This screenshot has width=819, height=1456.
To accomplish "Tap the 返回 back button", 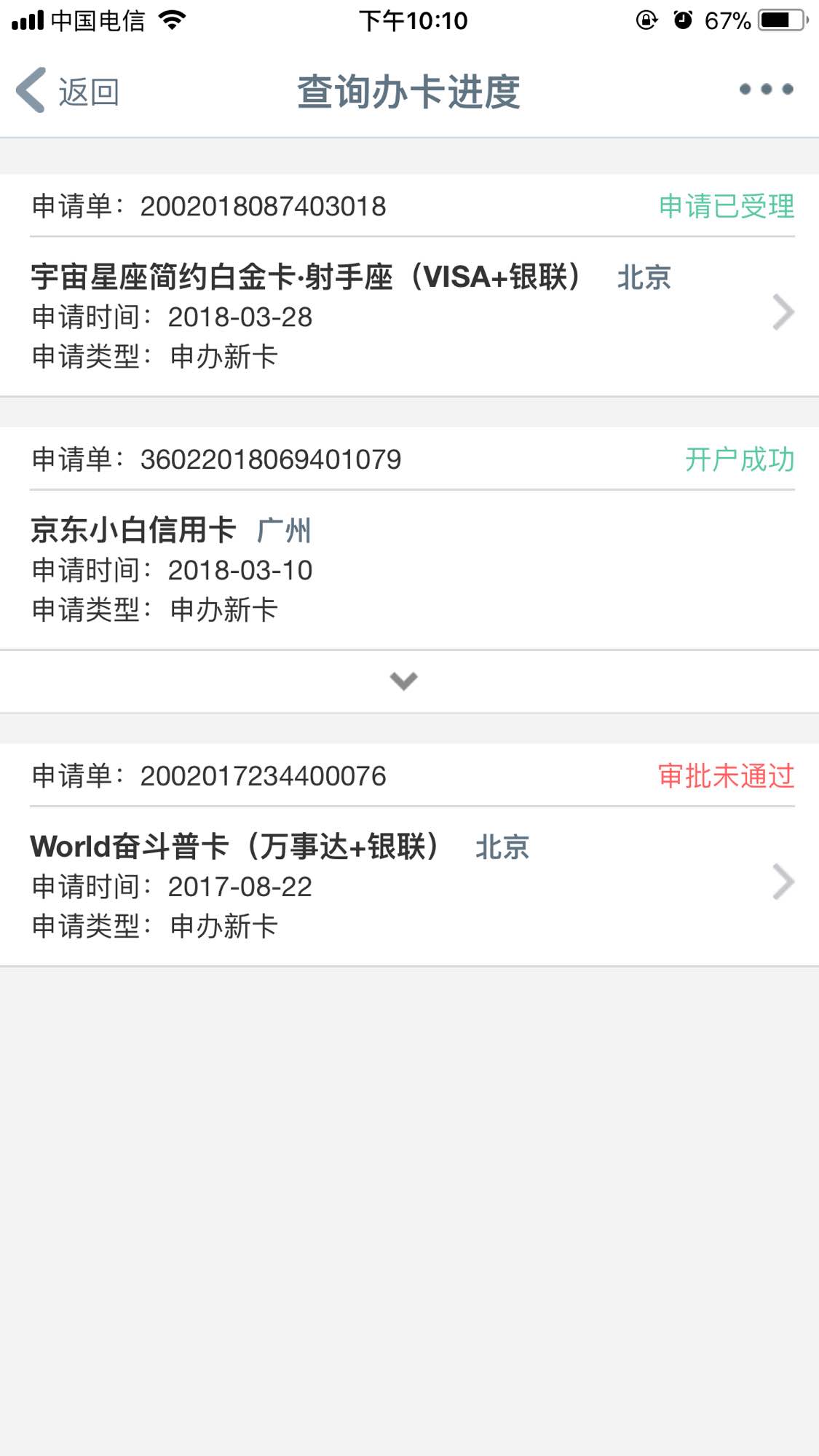I will (x=68, y=92).
